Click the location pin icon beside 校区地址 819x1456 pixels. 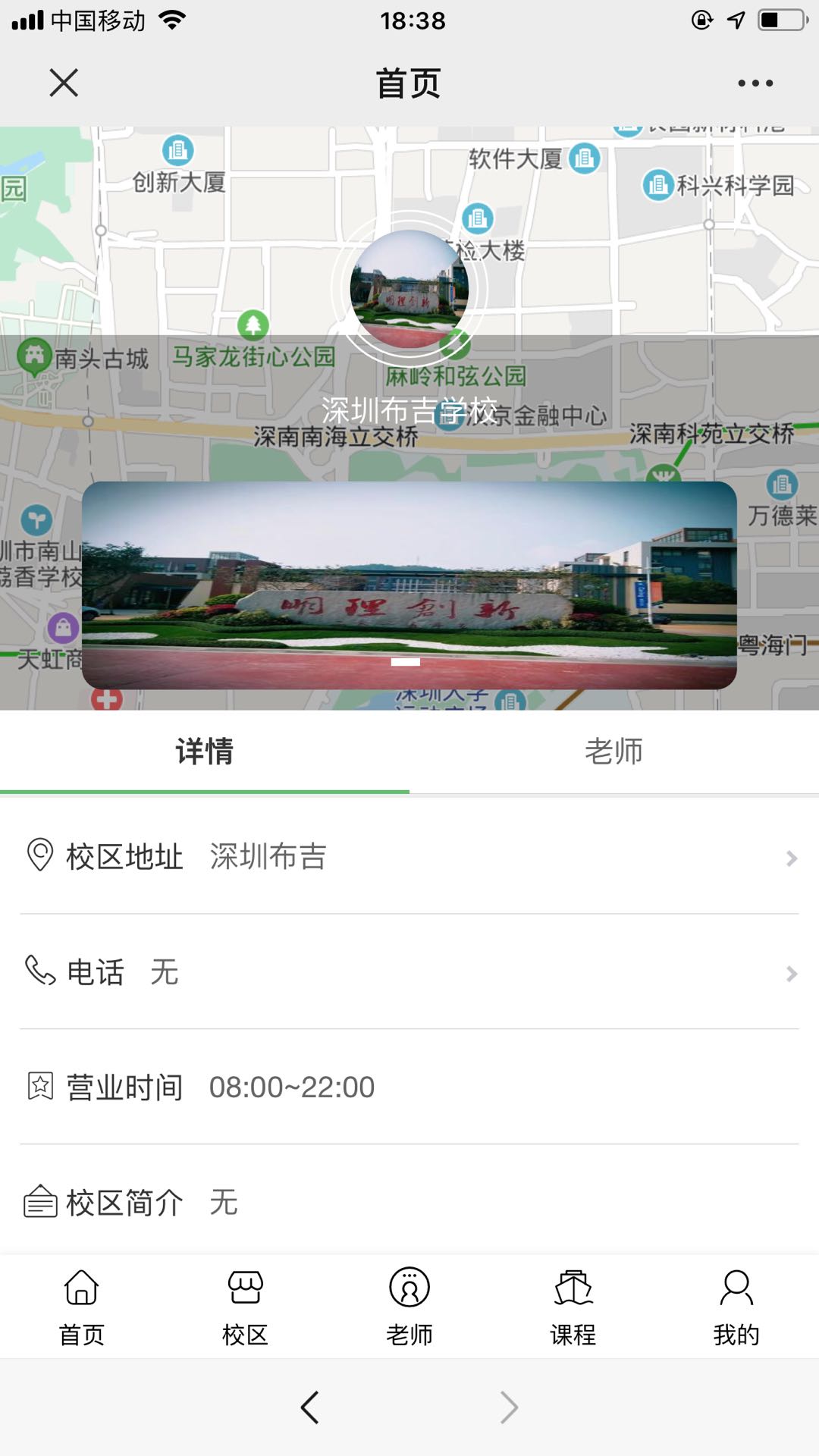39,856
